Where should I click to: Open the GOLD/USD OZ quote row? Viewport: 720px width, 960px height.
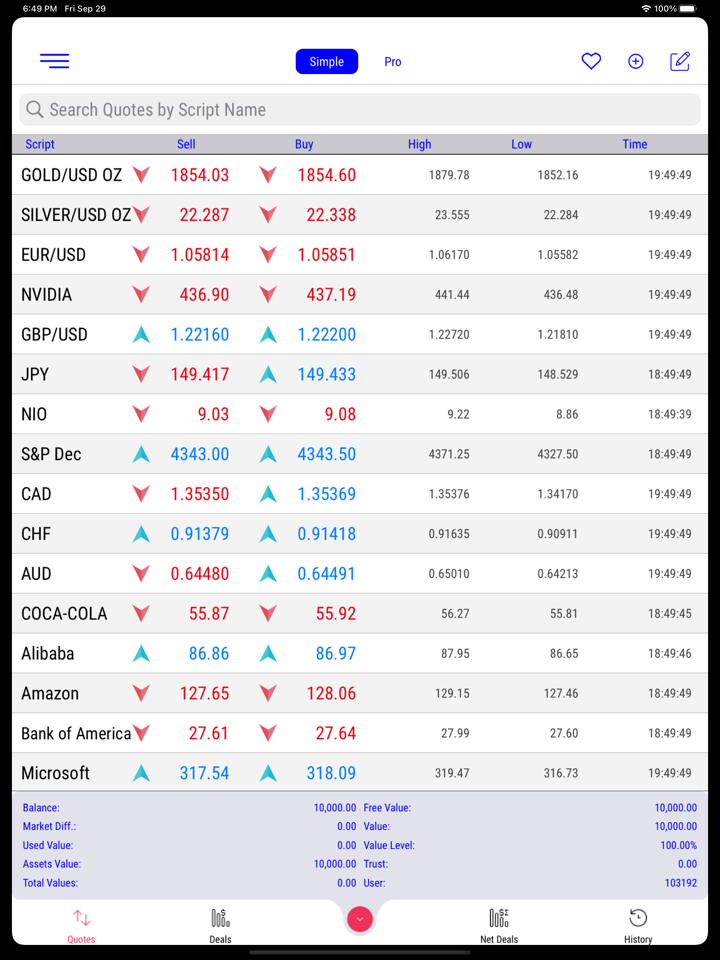pyautogui.click(x=72, y=175)
